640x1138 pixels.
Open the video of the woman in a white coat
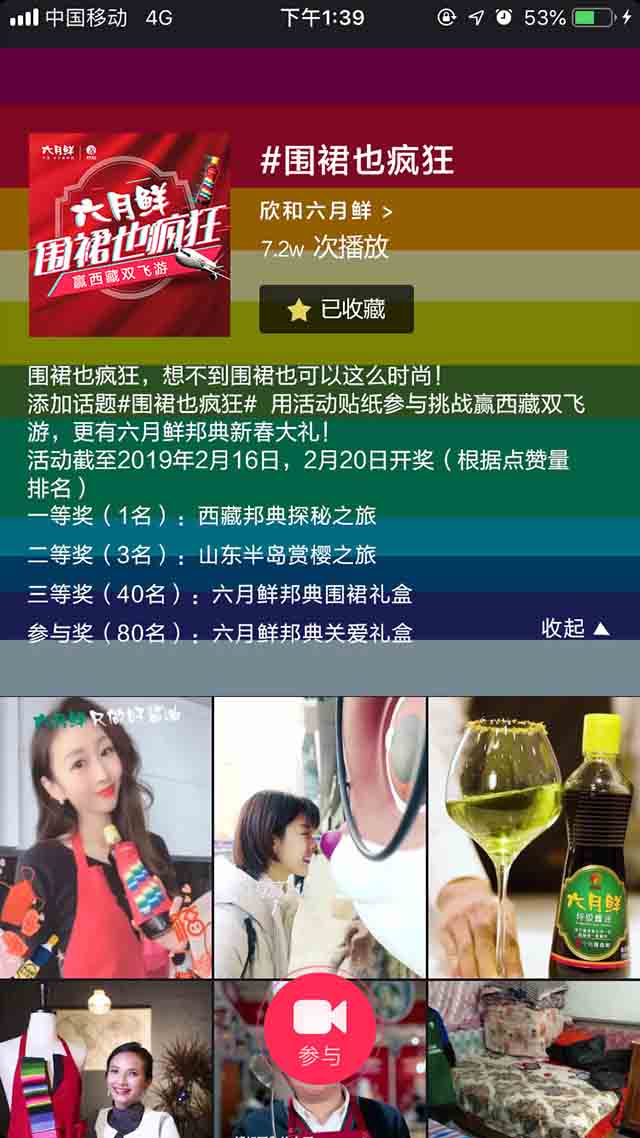pyautogui.click(x=319, y=837)
